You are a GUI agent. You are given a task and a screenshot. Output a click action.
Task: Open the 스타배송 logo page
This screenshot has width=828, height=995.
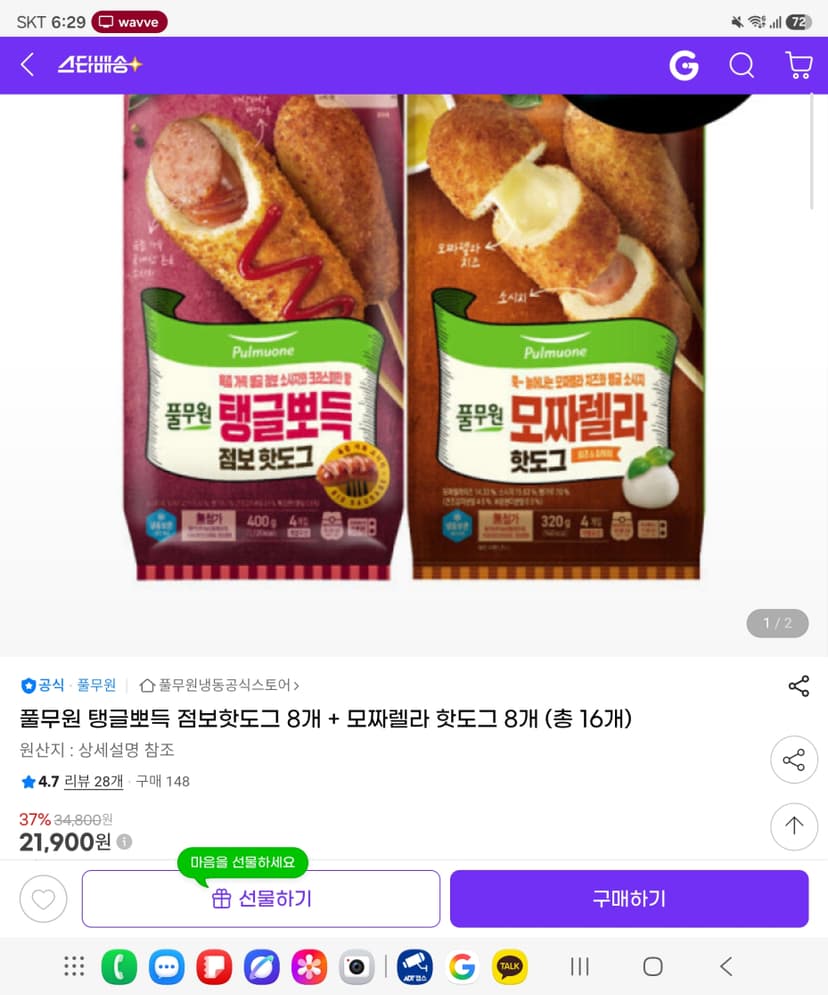100,64
